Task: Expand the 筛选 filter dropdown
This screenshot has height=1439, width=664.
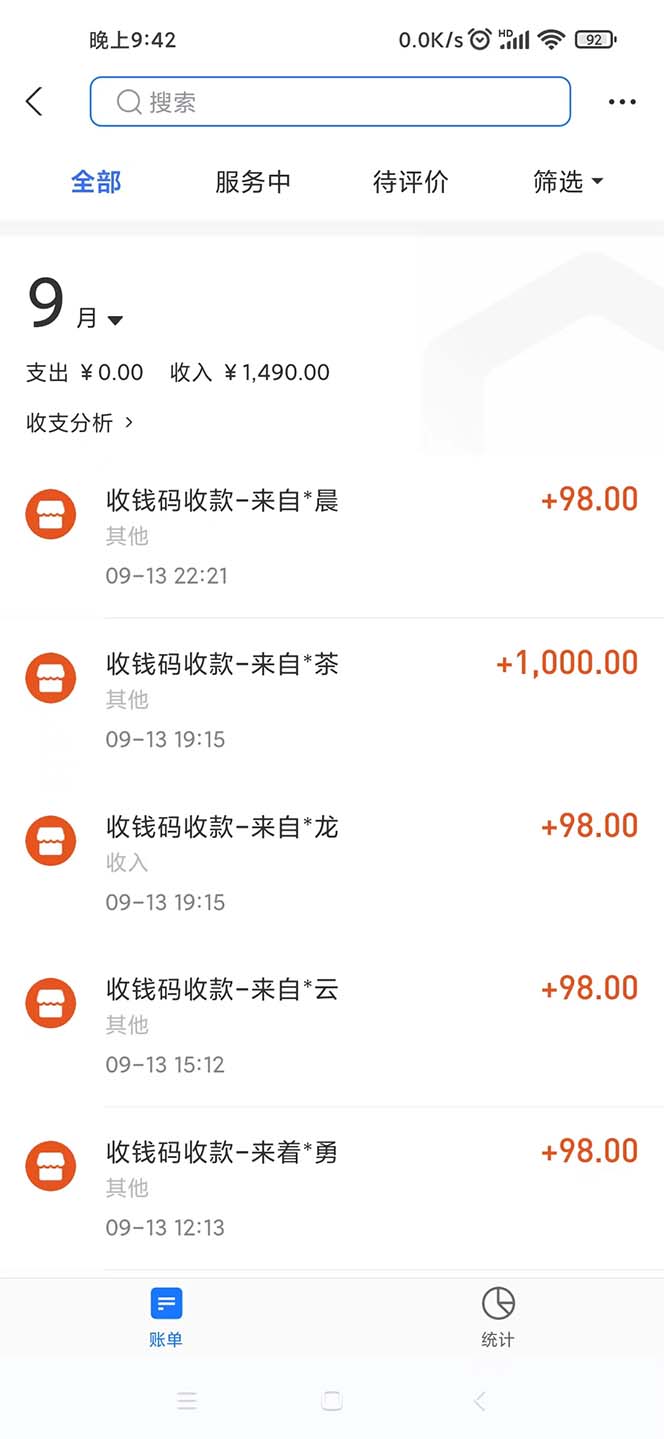Action: (568, 182)
